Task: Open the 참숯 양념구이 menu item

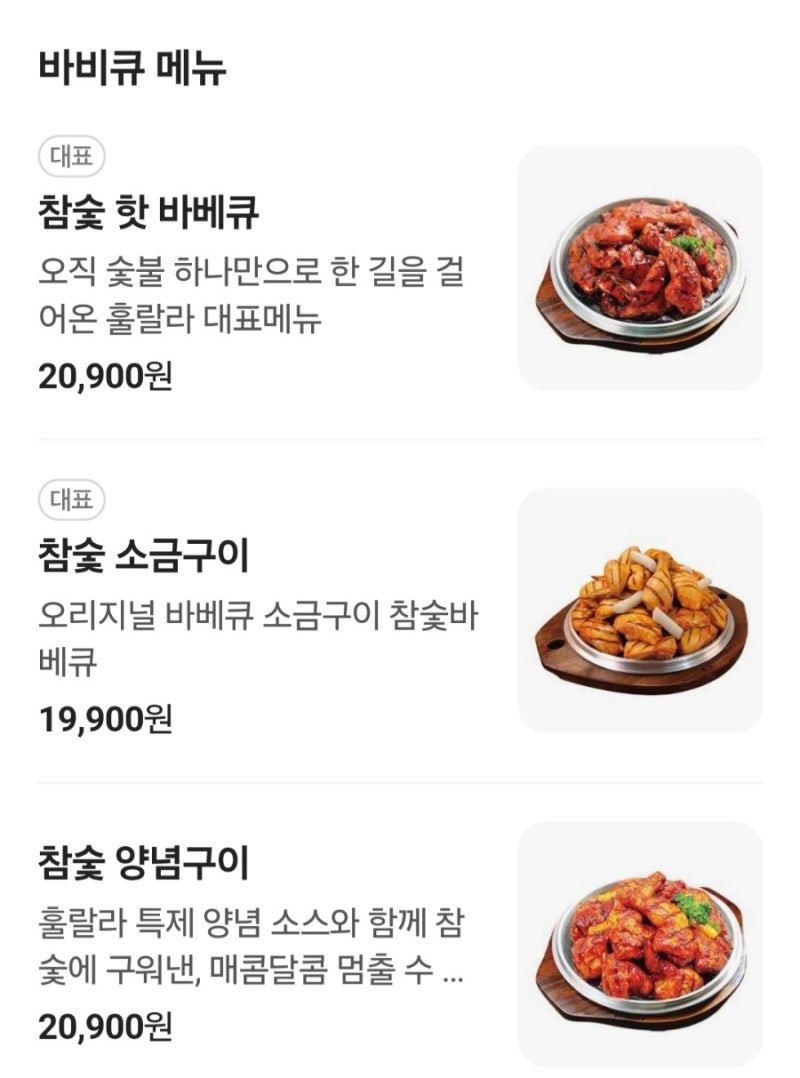Action: coord(144,863)
